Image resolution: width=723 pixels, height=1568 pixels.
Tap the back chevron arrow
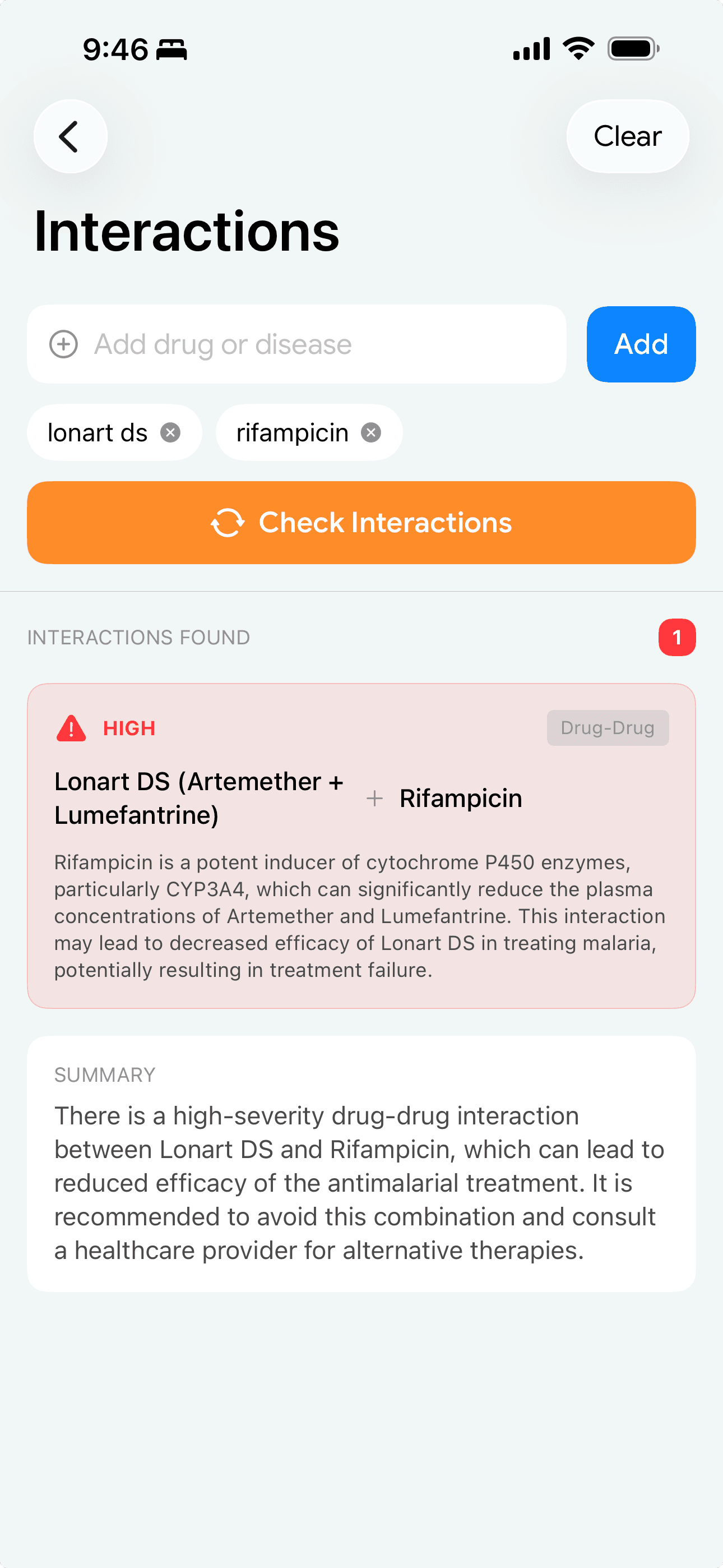click(69, 136)
